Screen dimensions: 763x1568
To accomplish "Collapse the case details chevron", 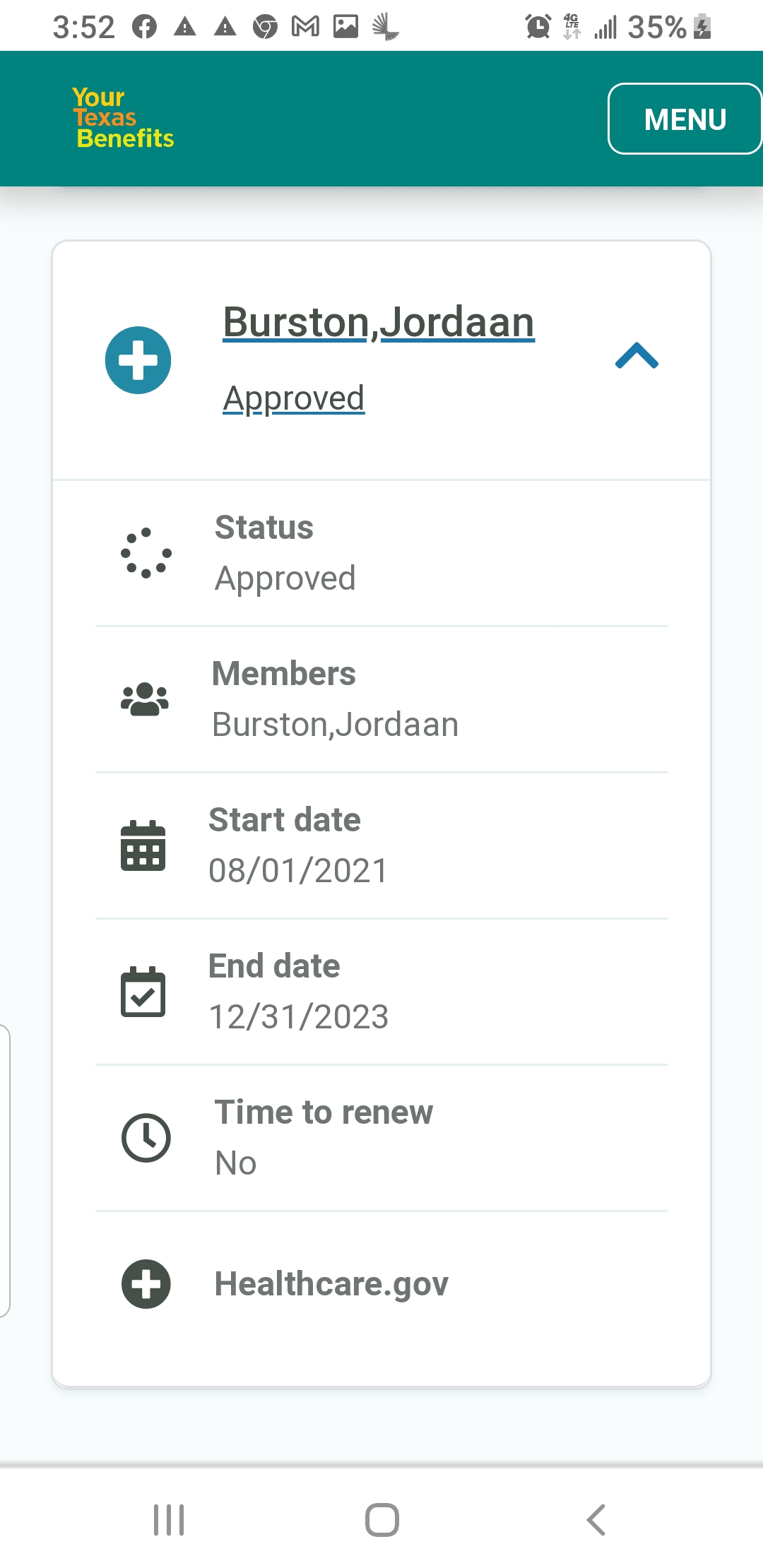I will (x=637, y=356).
